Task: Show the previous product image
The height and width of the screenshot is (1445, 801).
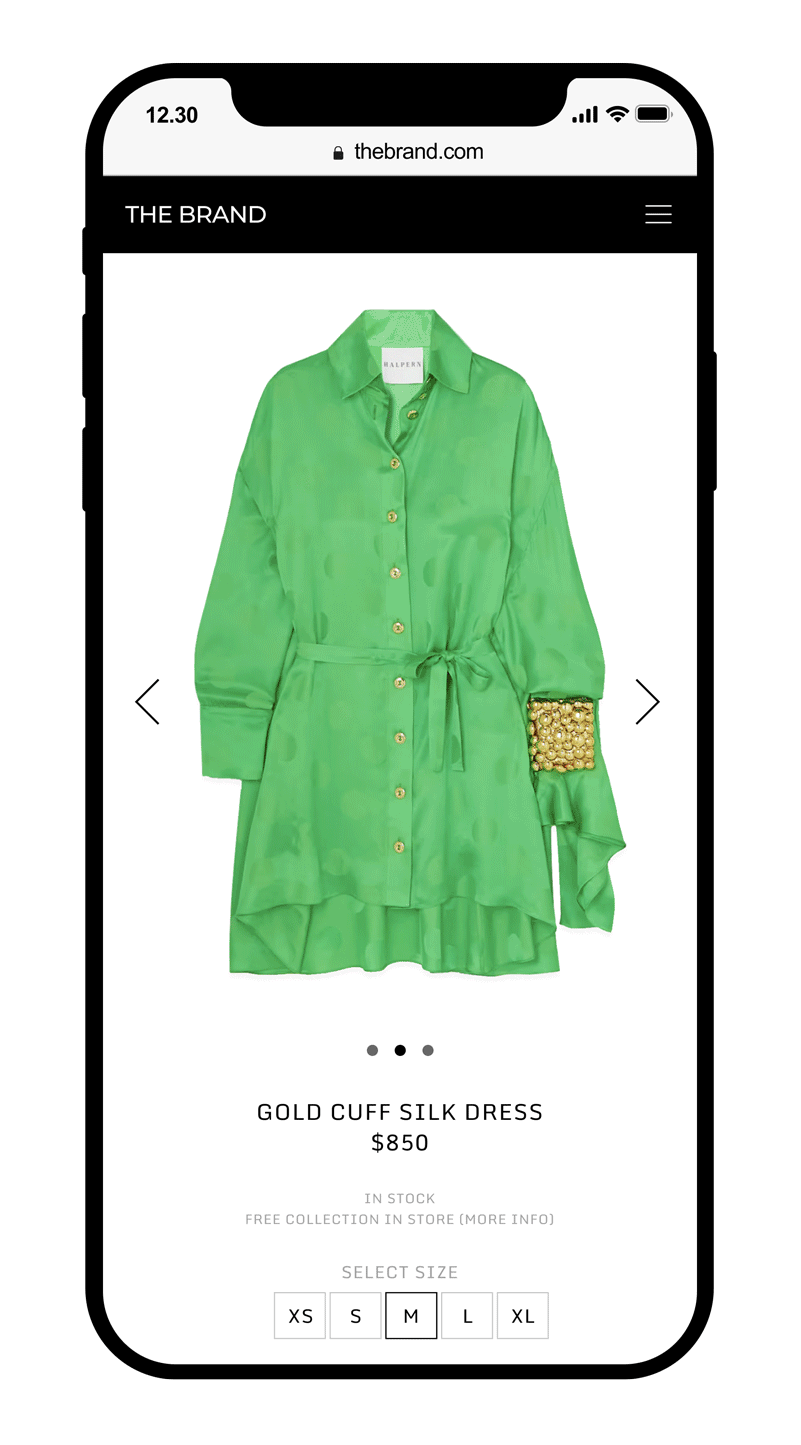Action: [x=148, y=701]
